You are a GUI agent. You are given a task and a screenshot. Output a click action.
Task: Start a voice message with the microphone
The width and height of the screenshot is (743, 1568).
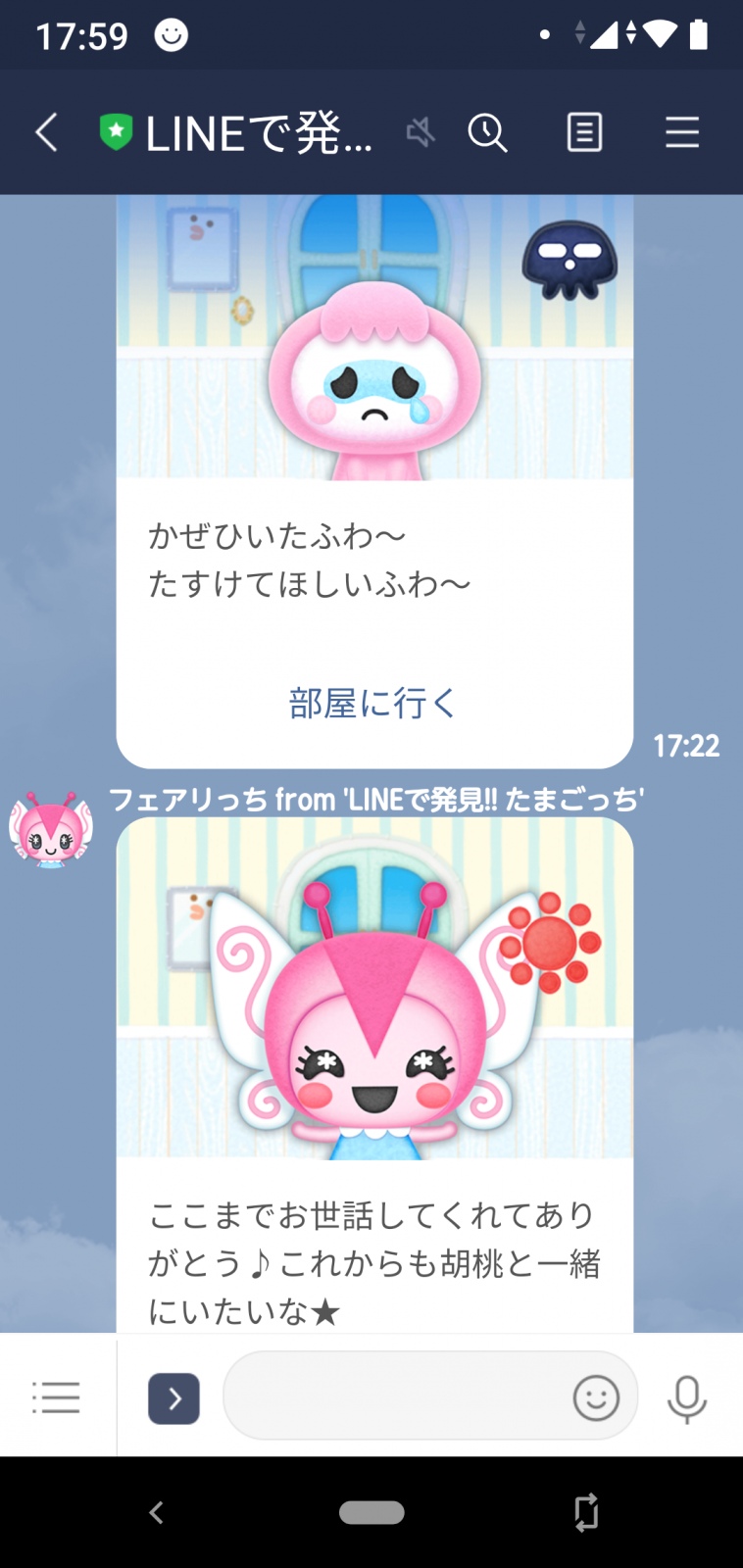coord(687,1398)
